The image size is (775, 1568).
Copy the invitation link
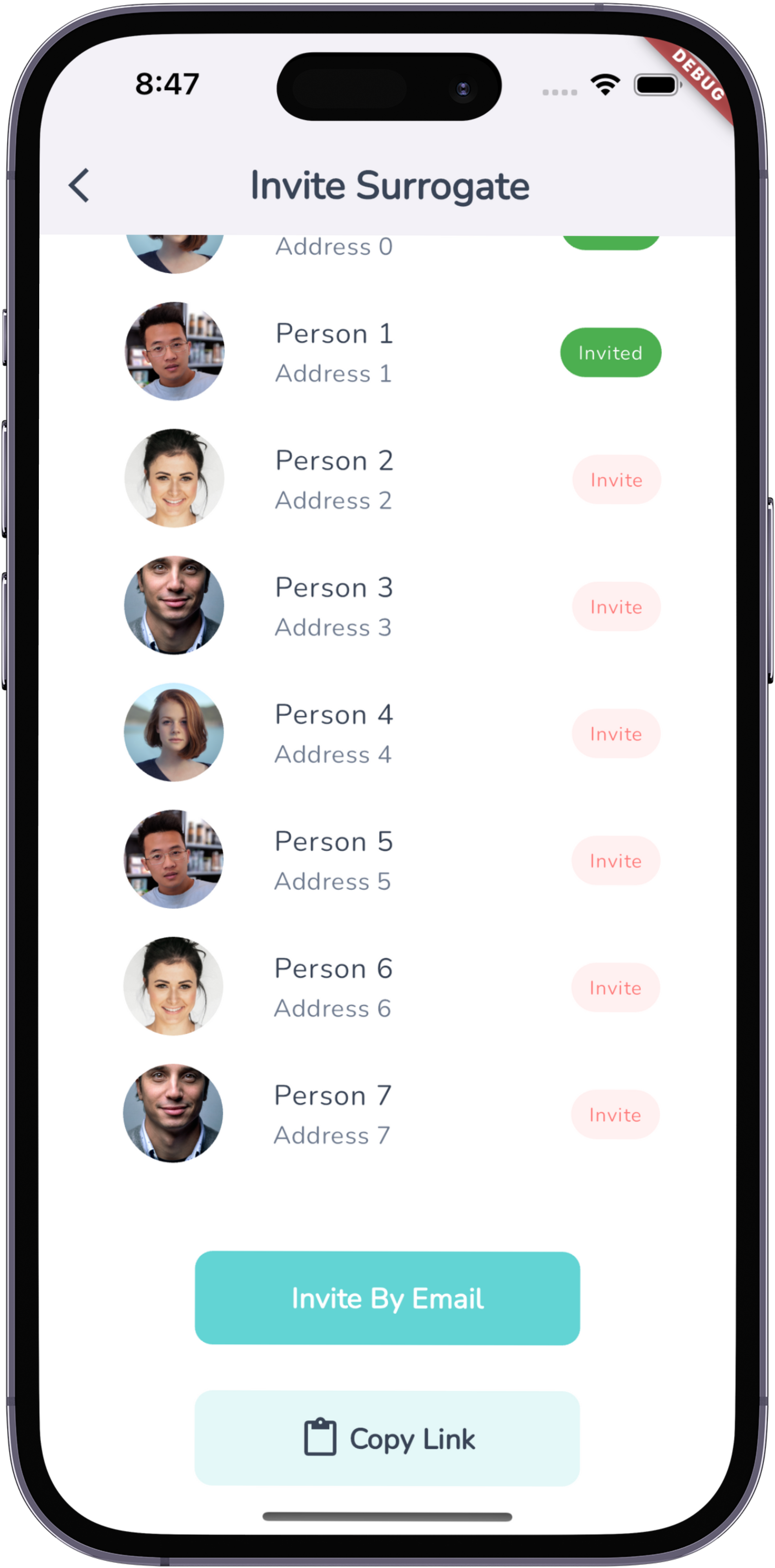387,1438
